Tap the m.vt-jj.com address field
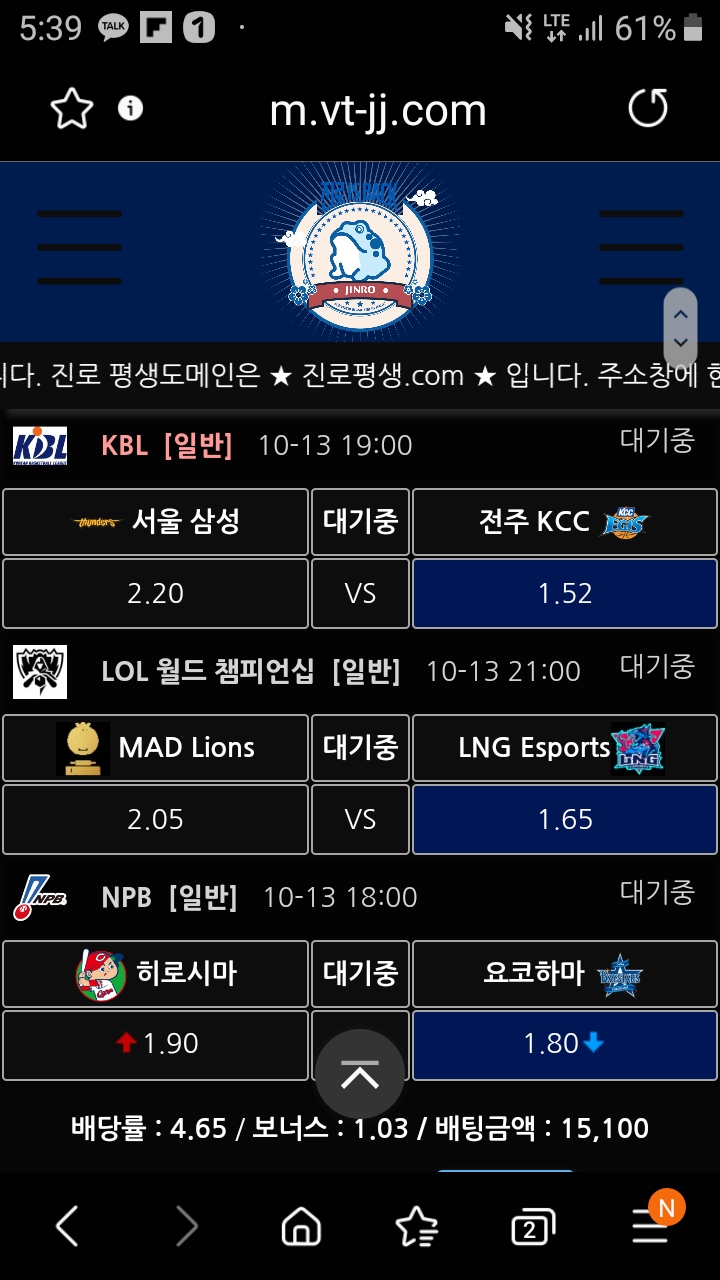The width and height of the screenshot is (720, 1280). tap(378, 109)
